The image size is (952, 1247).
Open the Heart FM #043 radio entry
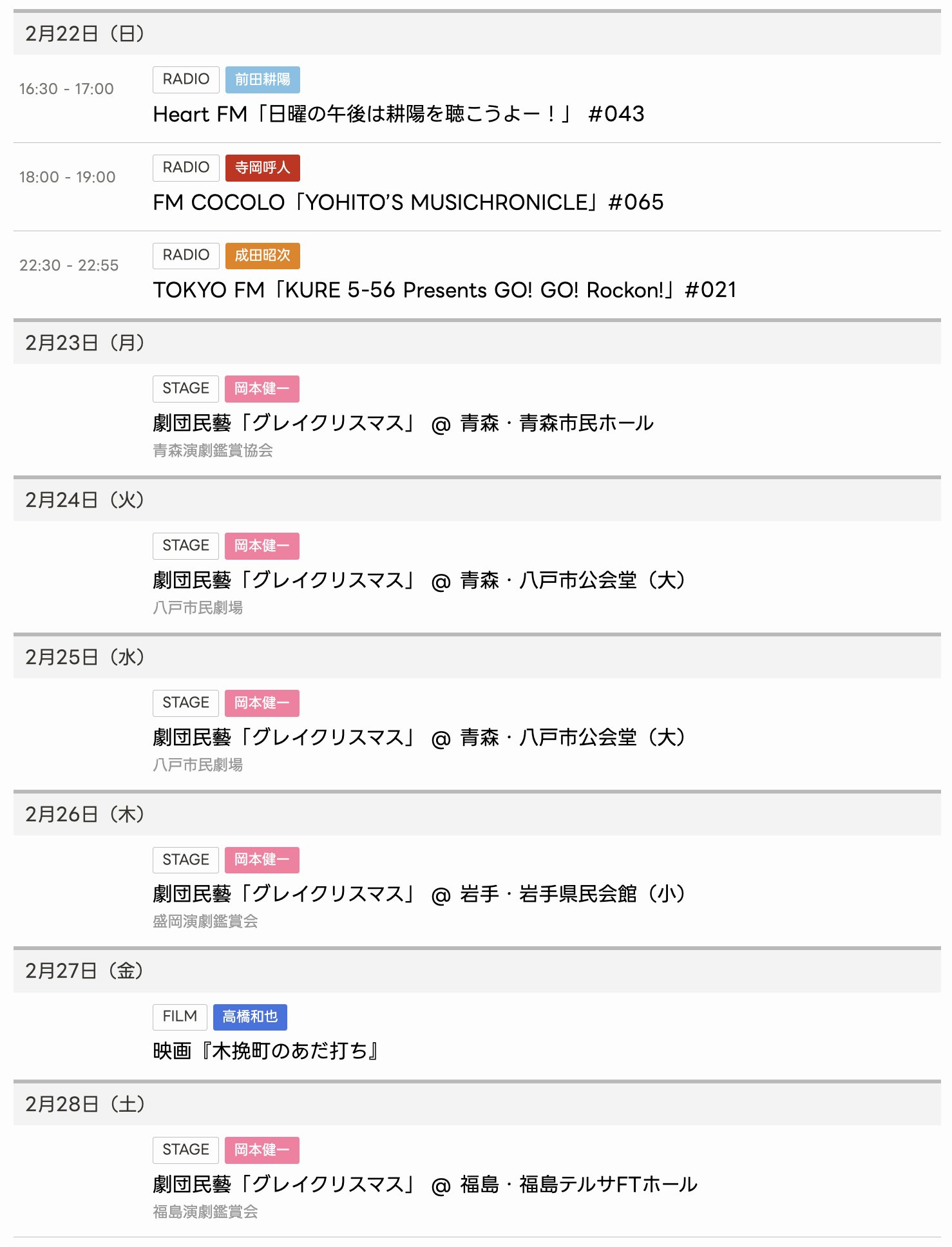pyautogui.click(x=398, y=114)
